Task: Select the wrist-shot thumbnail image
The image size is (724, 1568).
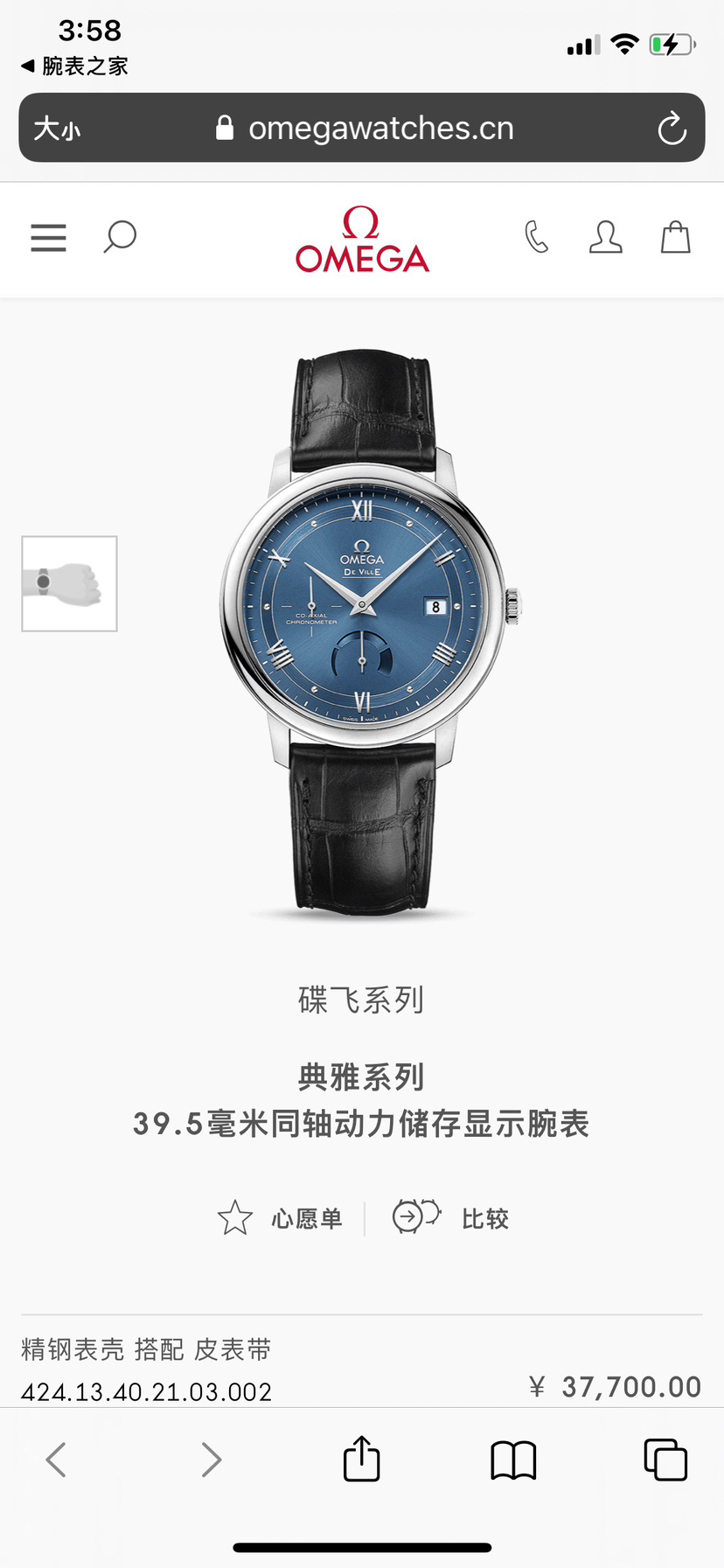Action: (69, 583)
